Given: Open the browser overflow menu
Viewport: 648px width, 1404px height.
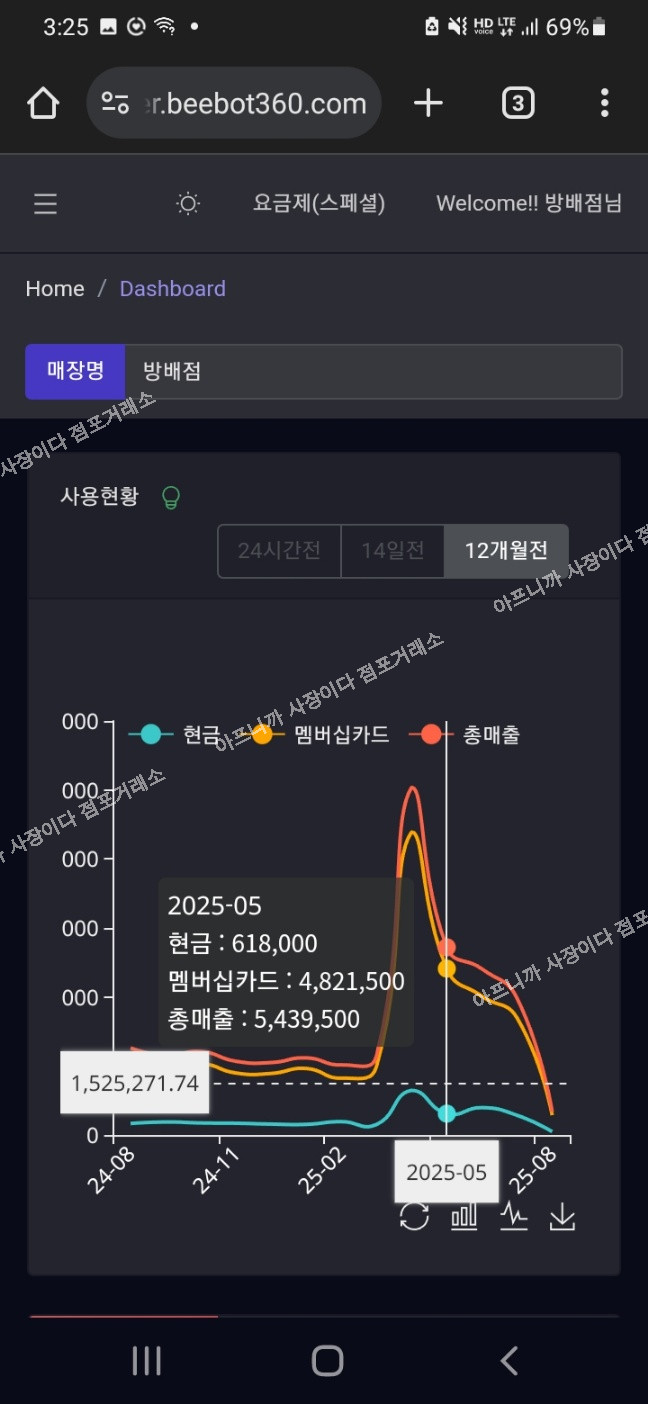Looking at the screenshot, I should tap(604, 103).
